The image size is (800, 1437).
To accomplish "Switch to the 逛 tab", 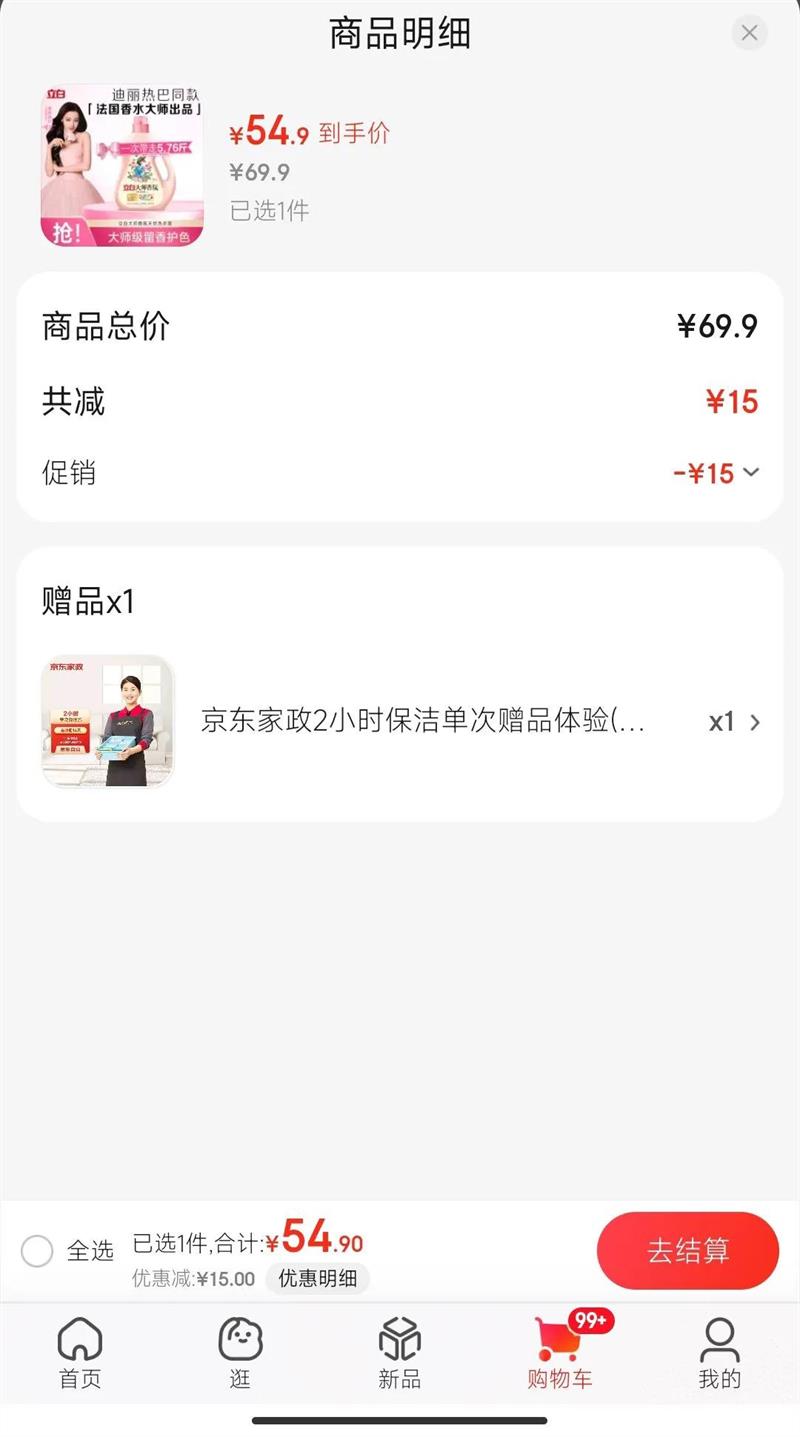I will point(240,1353).
